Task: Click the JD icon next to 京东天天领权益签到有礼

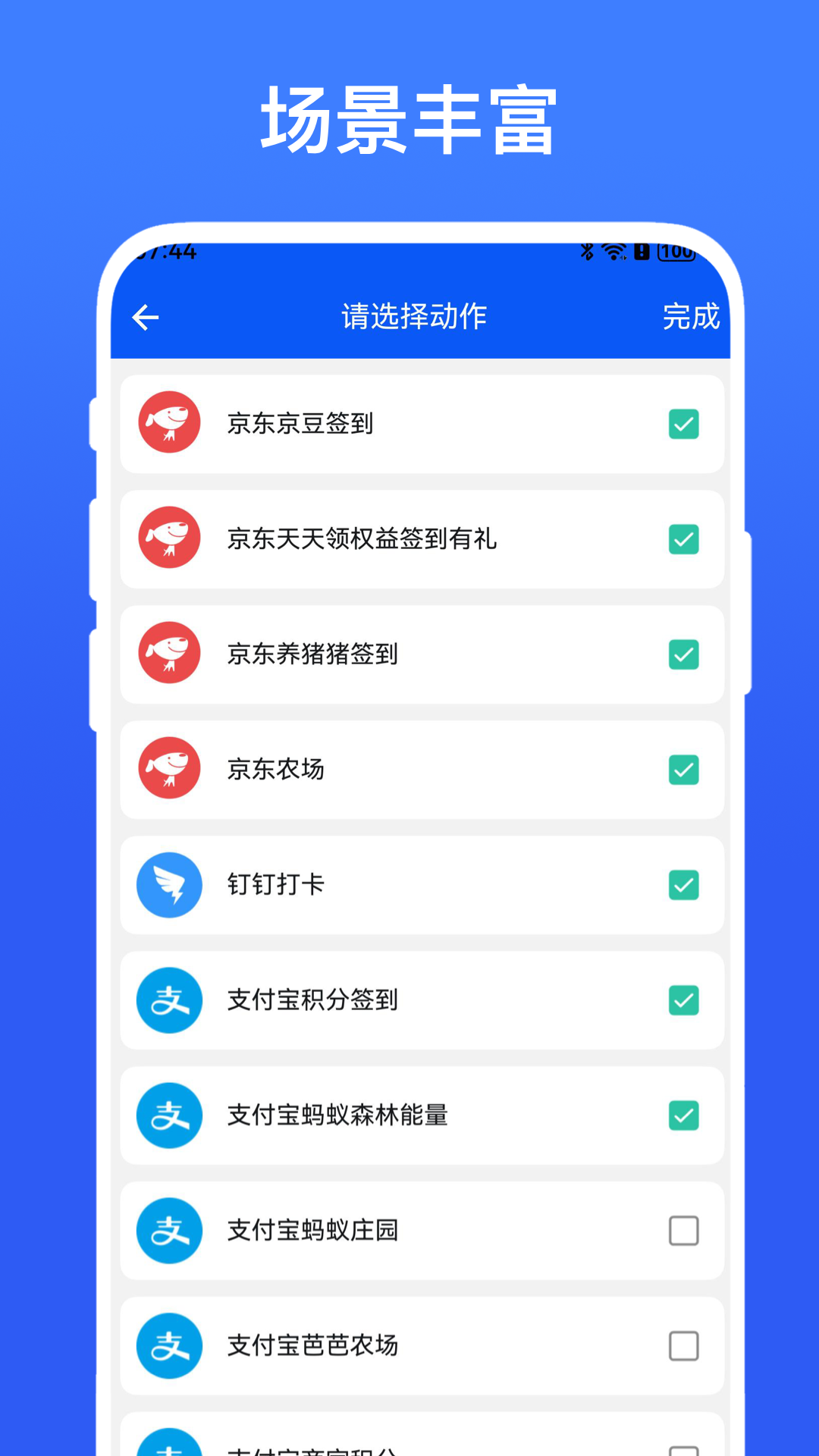Action: tap(168, 538)
